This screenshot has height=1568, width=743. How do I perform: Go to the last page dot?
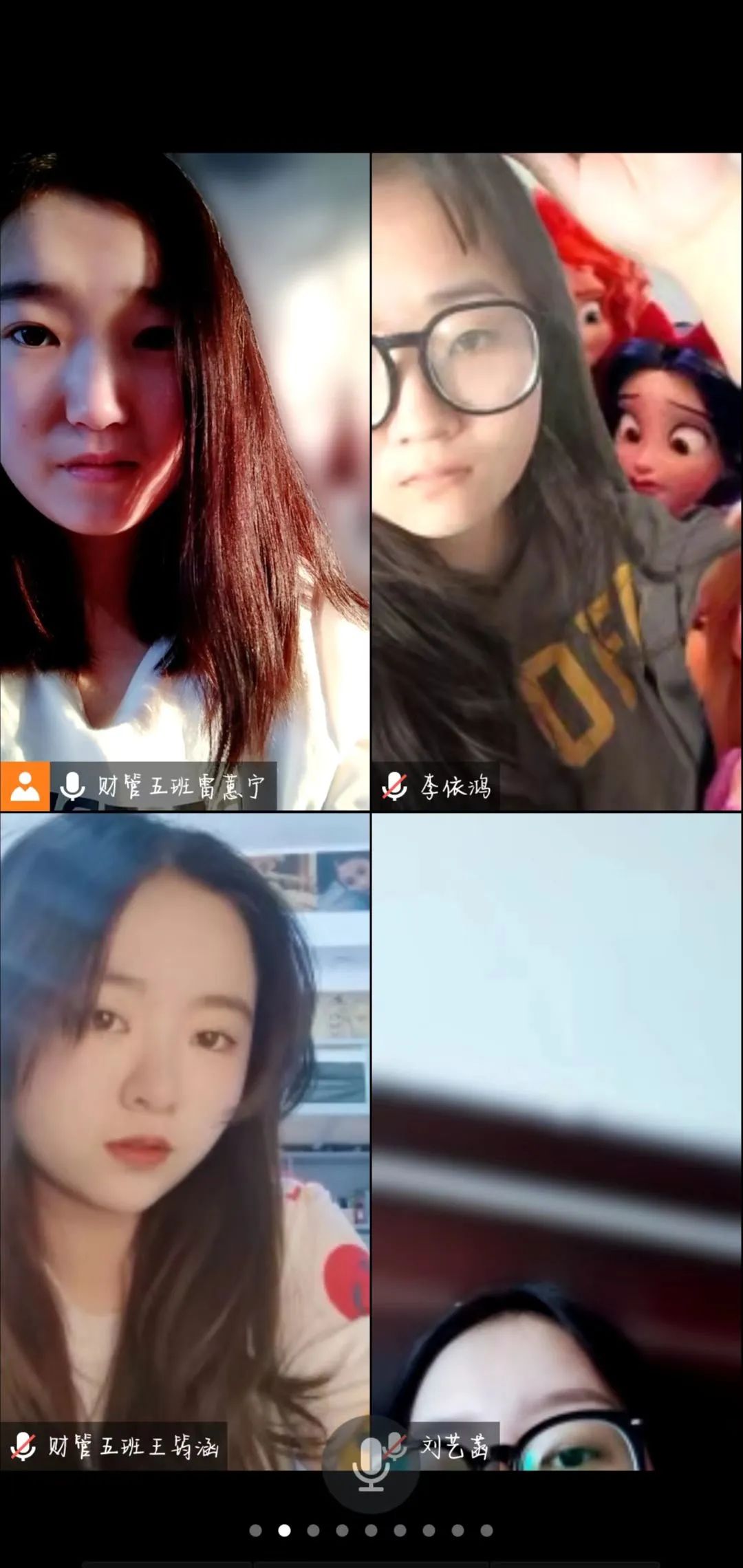486,1530
